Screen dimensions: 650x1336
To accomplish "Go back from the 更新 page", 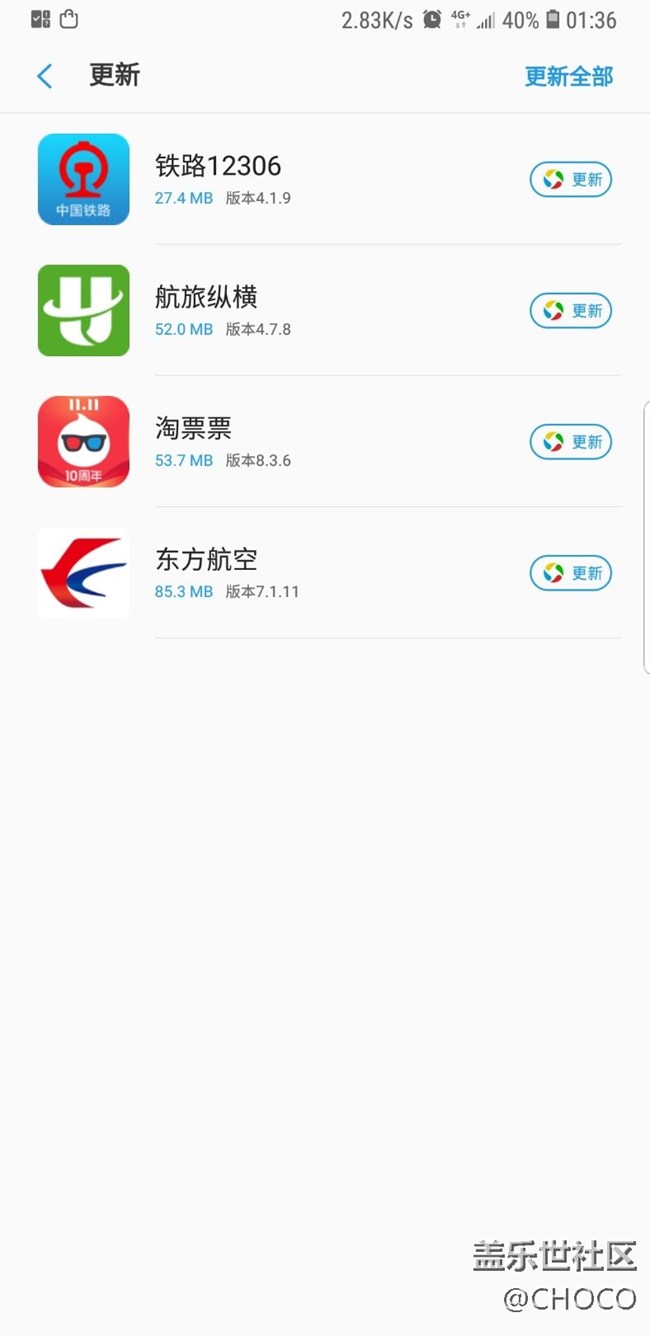I will (45, 76).
